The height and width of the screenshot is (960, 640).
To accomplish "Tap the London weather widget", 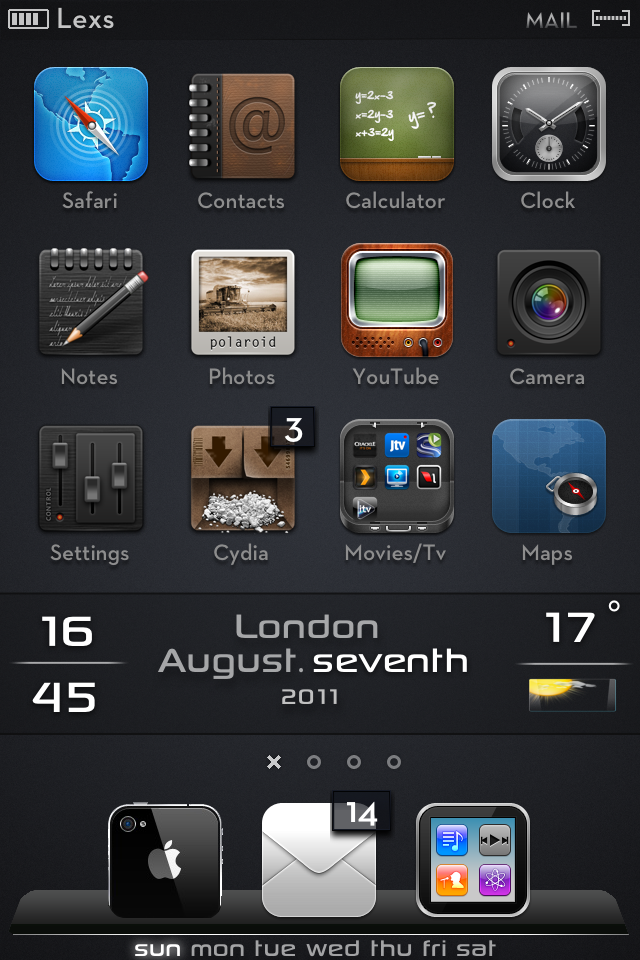I will coord(572,662).
